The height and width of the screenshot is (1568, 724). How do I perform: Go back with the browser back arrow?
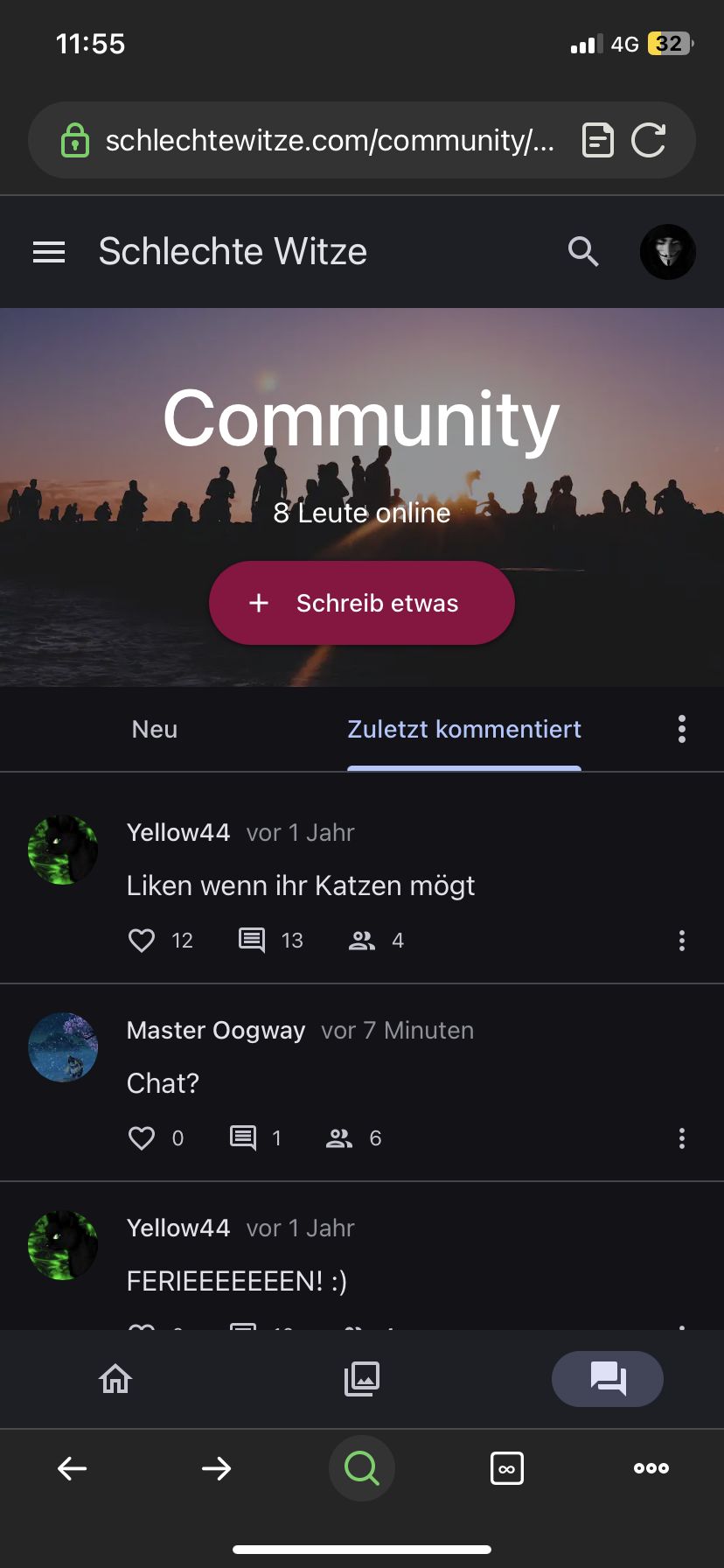pyautogui.click(x=72, y=1468)
